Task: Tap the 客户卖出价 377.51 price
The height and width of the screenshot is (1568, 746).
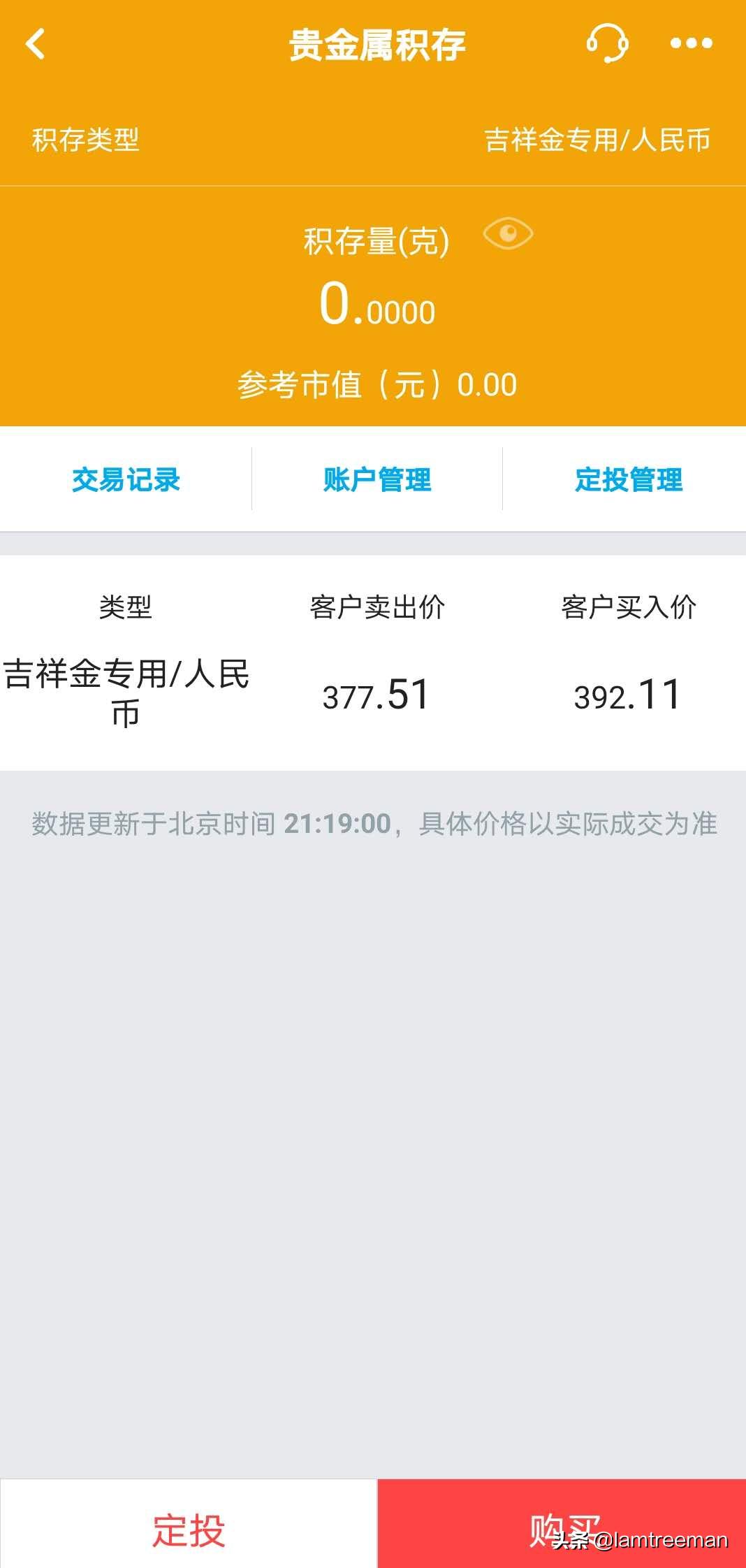Action: [x=375, y=693]
